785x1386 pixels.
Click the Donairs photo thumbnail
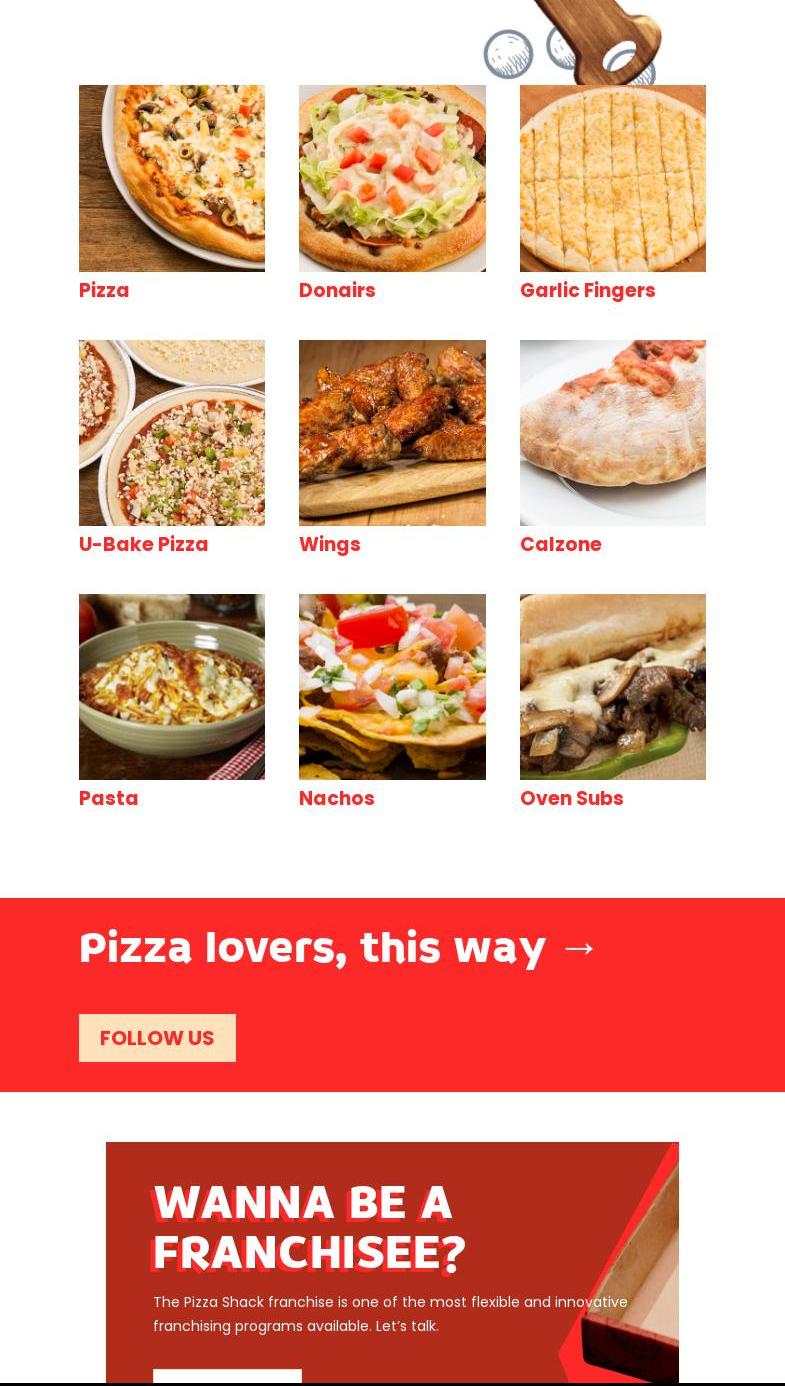point(392,178)
